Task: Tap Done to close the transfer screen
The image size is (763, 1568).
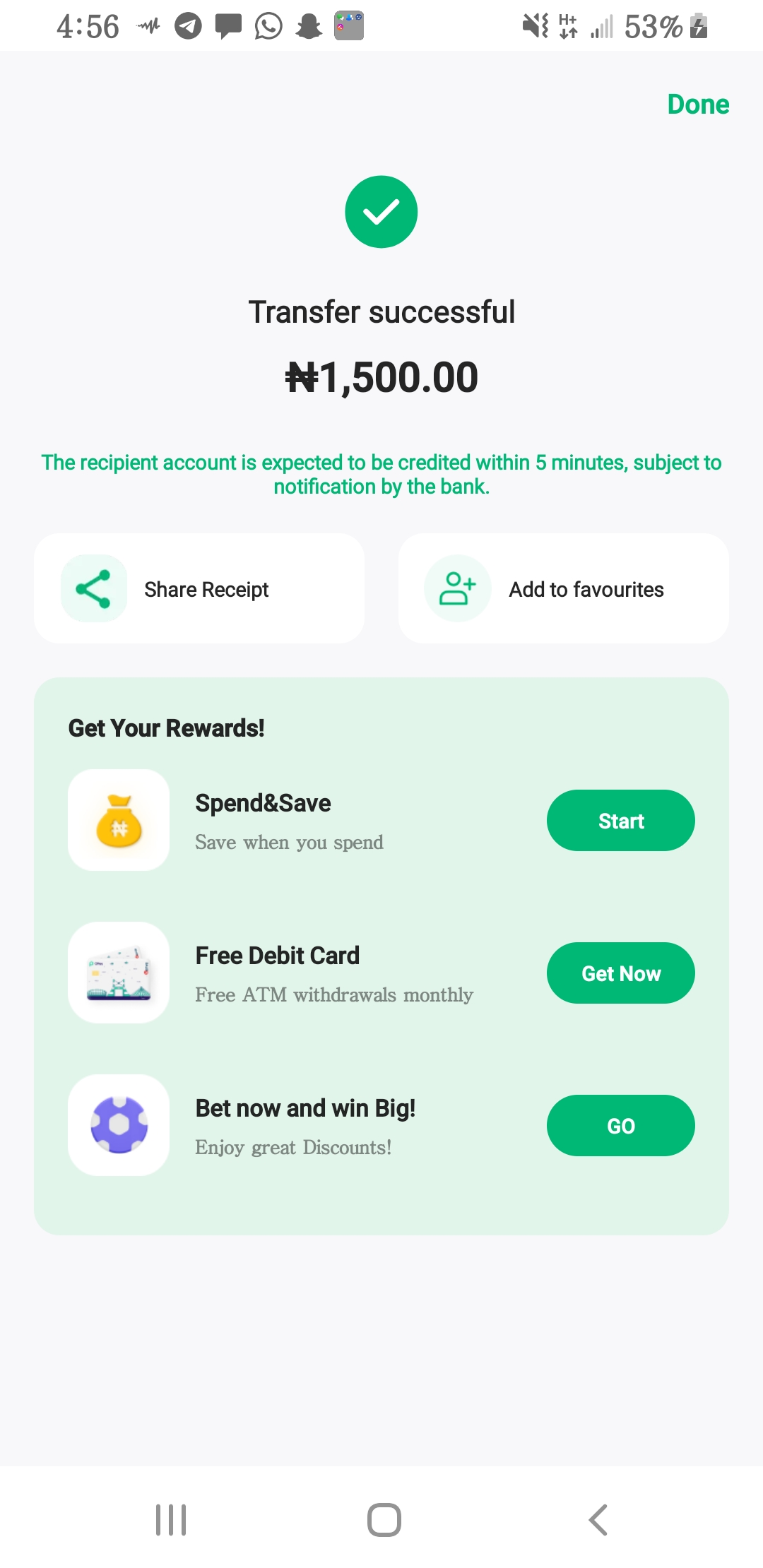Action: 698,105
